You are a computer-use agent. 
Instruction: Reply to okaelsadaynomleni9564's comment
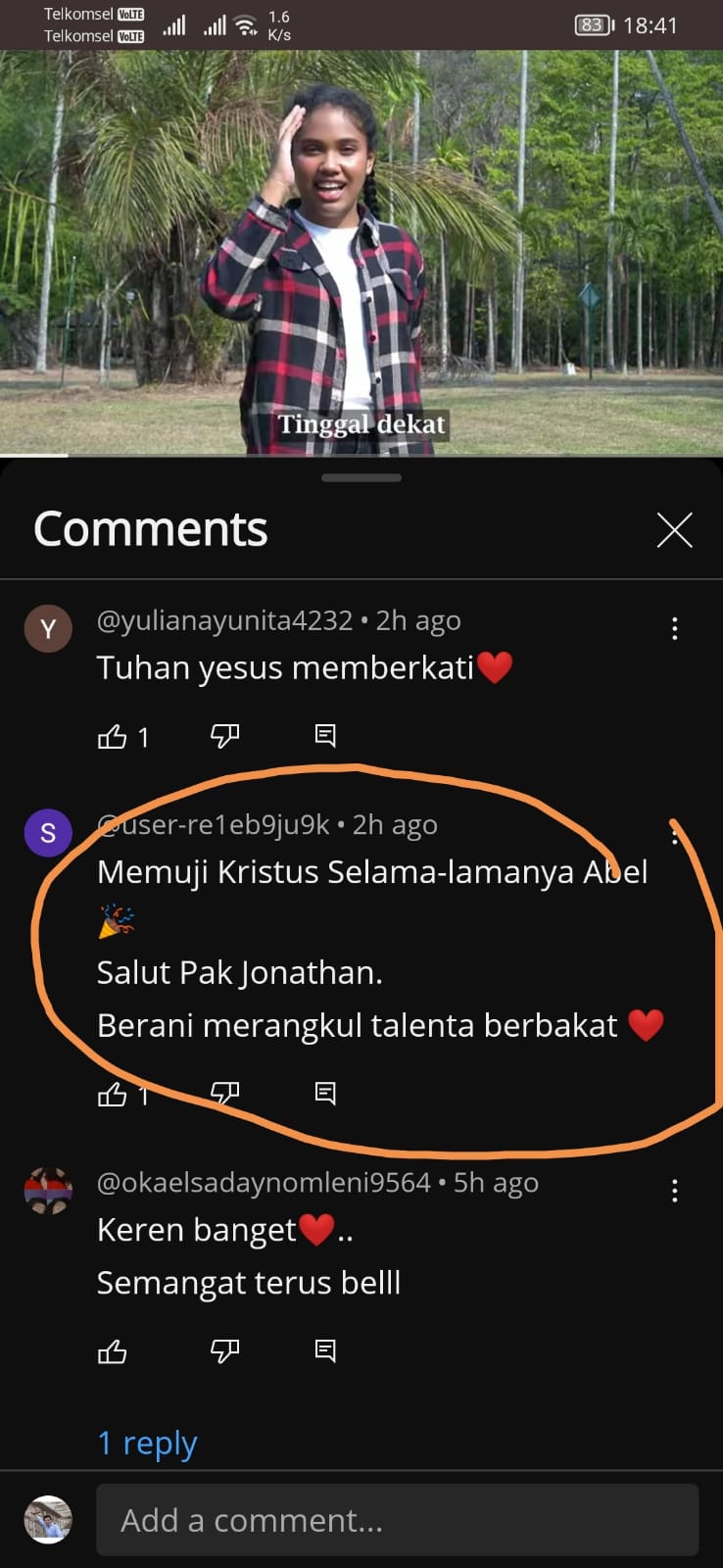(x=325, y=1350)
